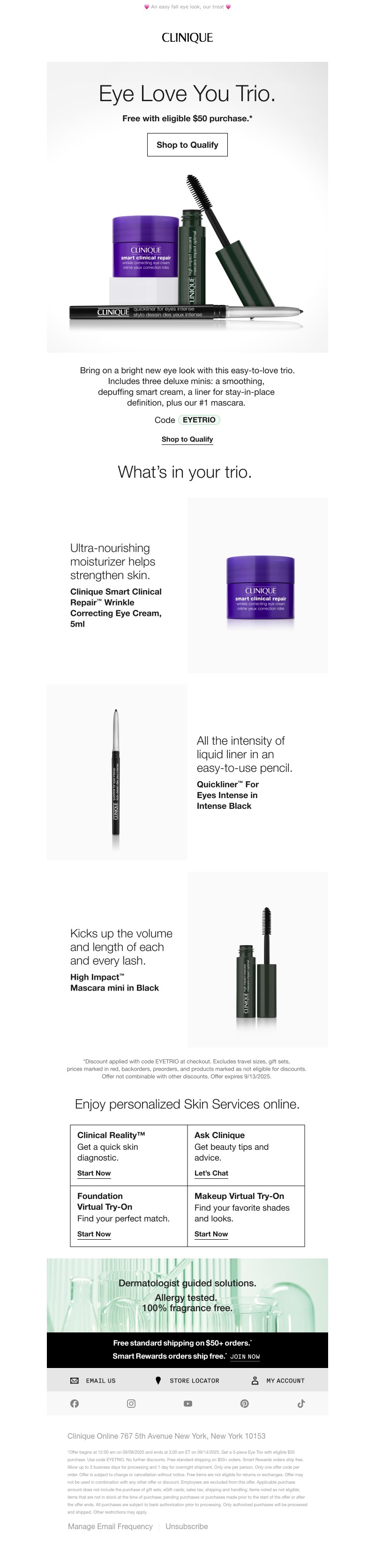The image size is (375, 1568).
Task: Open Let's Chat under Ask Clinique
Action: 210,1173
